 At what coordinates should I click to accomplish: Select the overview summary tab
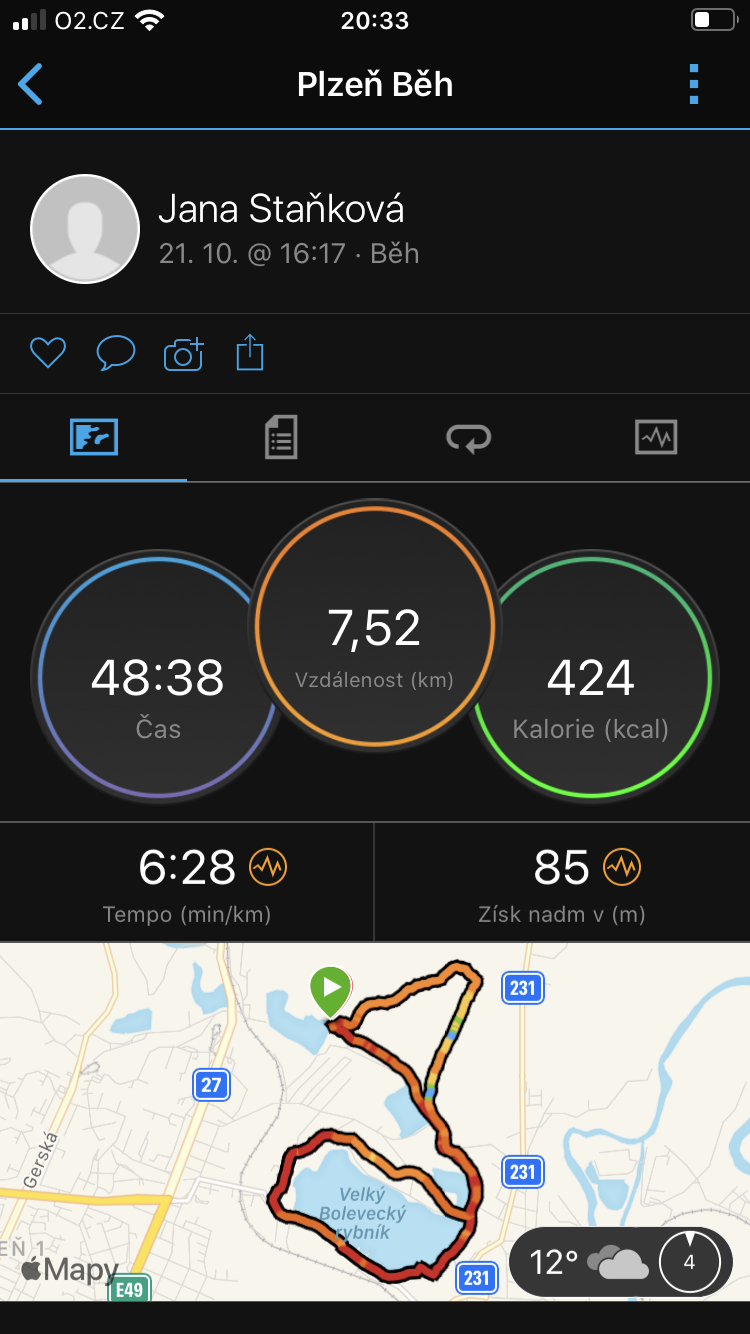[x=94, y=437]
